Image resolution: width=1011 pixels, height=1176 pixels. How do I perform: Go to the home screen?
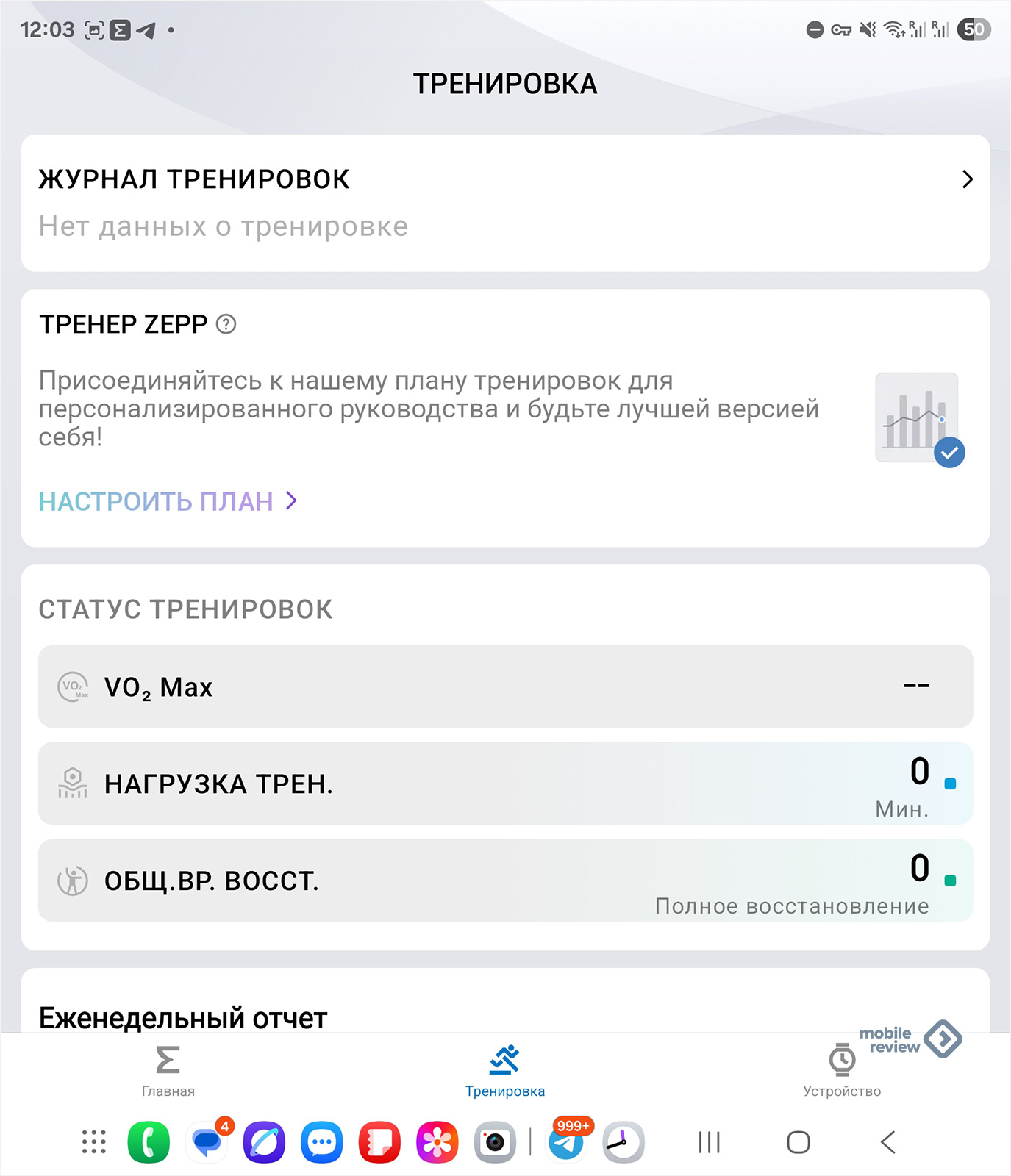798,1142
